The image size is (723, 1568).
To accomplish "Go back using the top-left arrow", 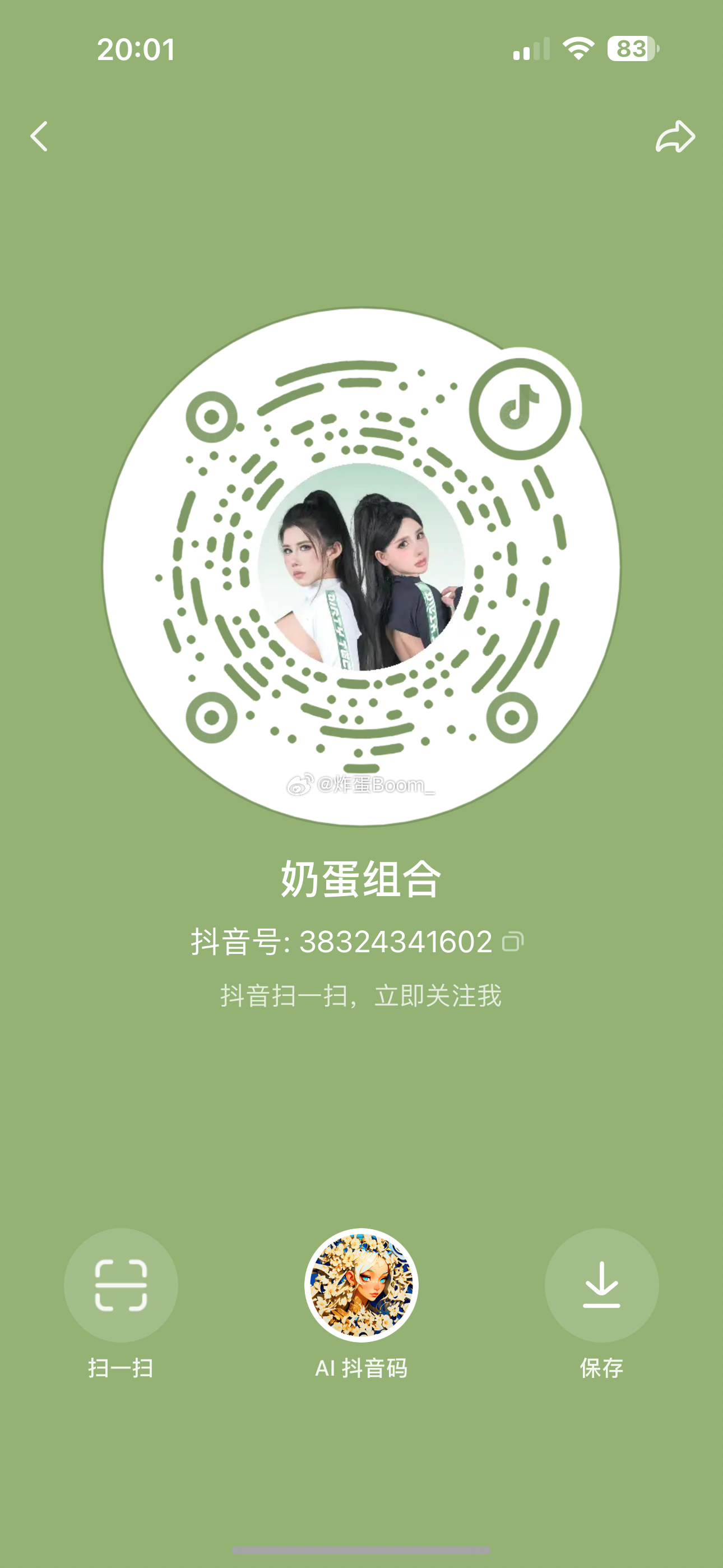I will [x=39, y=136].
